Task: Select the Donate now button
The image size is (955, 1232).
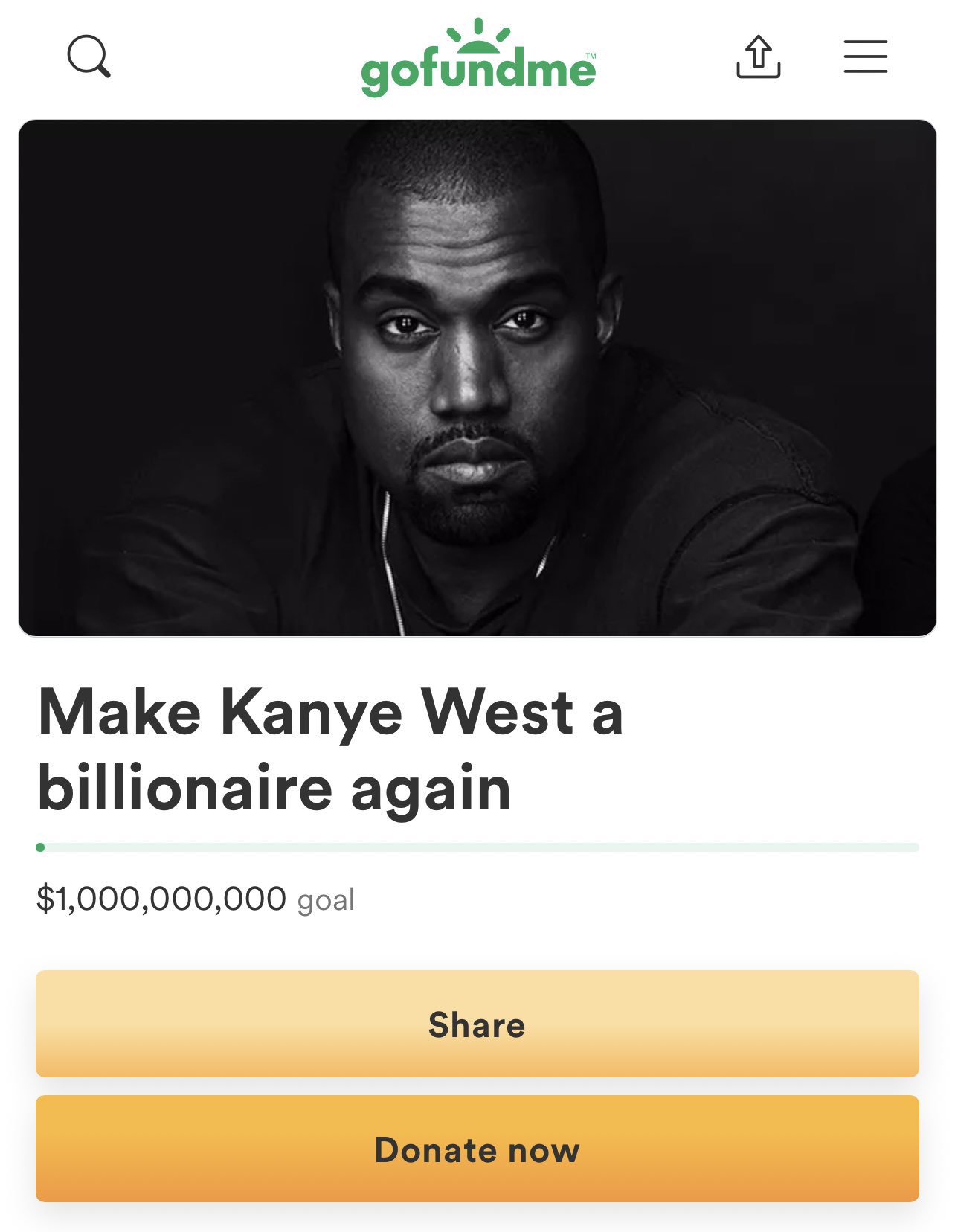Action: pyautogui.click(x=477, y=1149)
